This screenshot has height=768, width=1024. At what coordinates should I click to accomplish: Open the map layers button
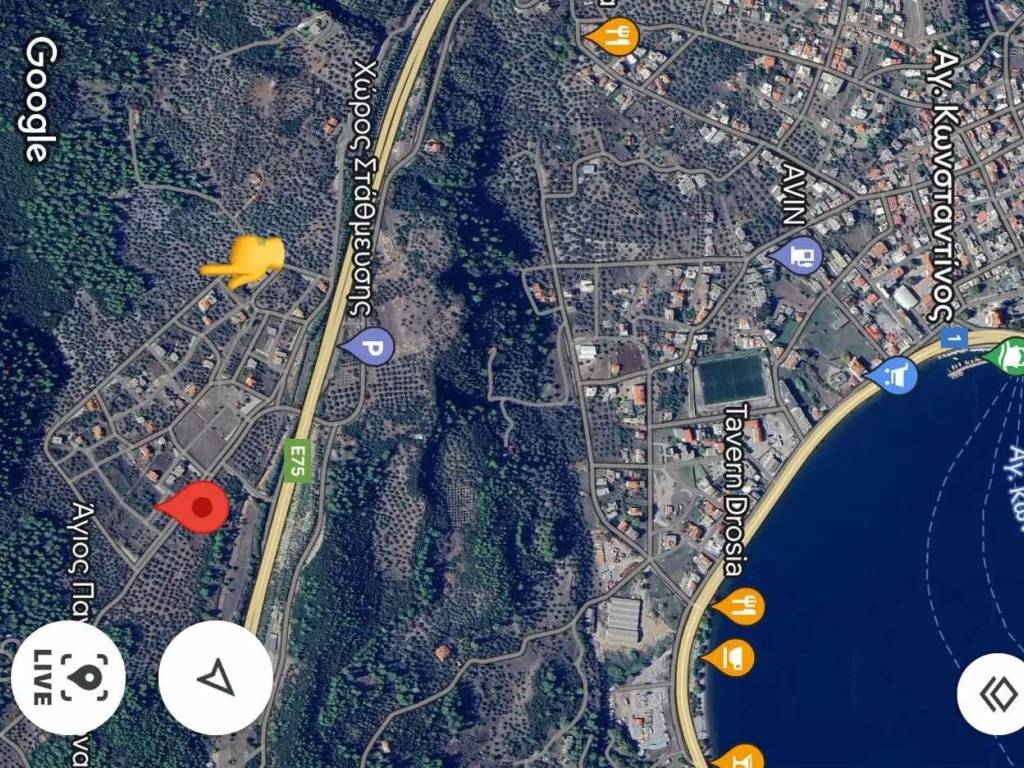(x=996, y=694)
